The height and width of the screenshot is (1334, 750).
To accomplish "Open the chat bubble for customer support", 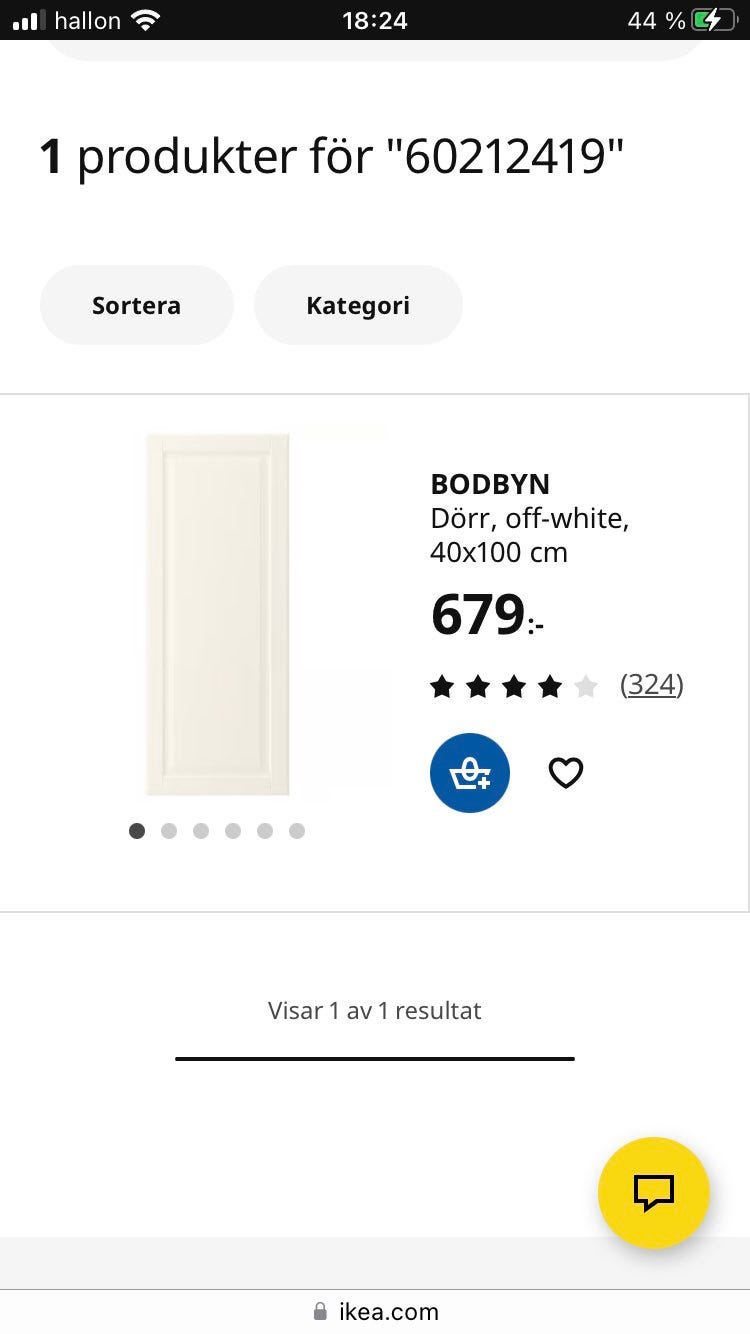I will (653, 1192).
